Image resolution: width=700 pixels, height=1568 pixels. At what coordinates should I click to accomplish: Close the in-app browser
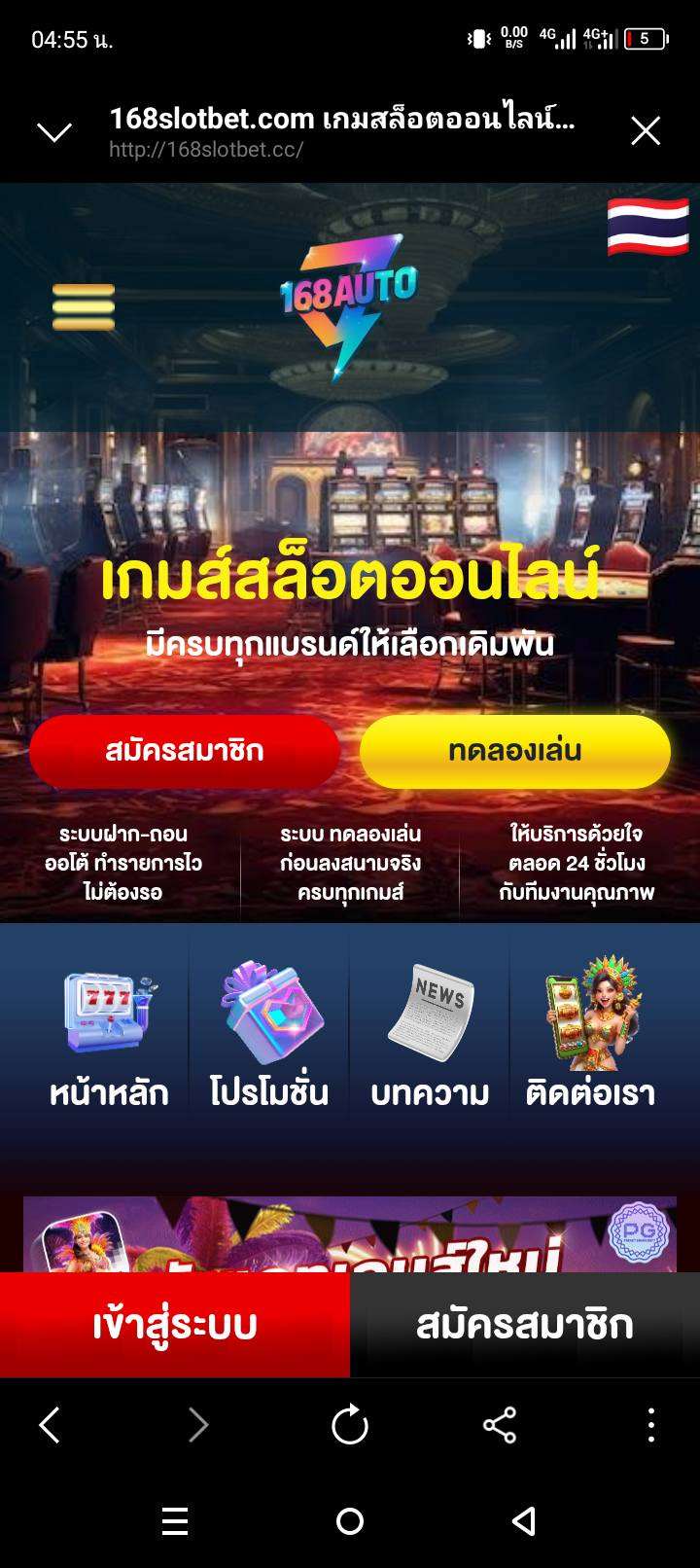[x=646, y=131]
